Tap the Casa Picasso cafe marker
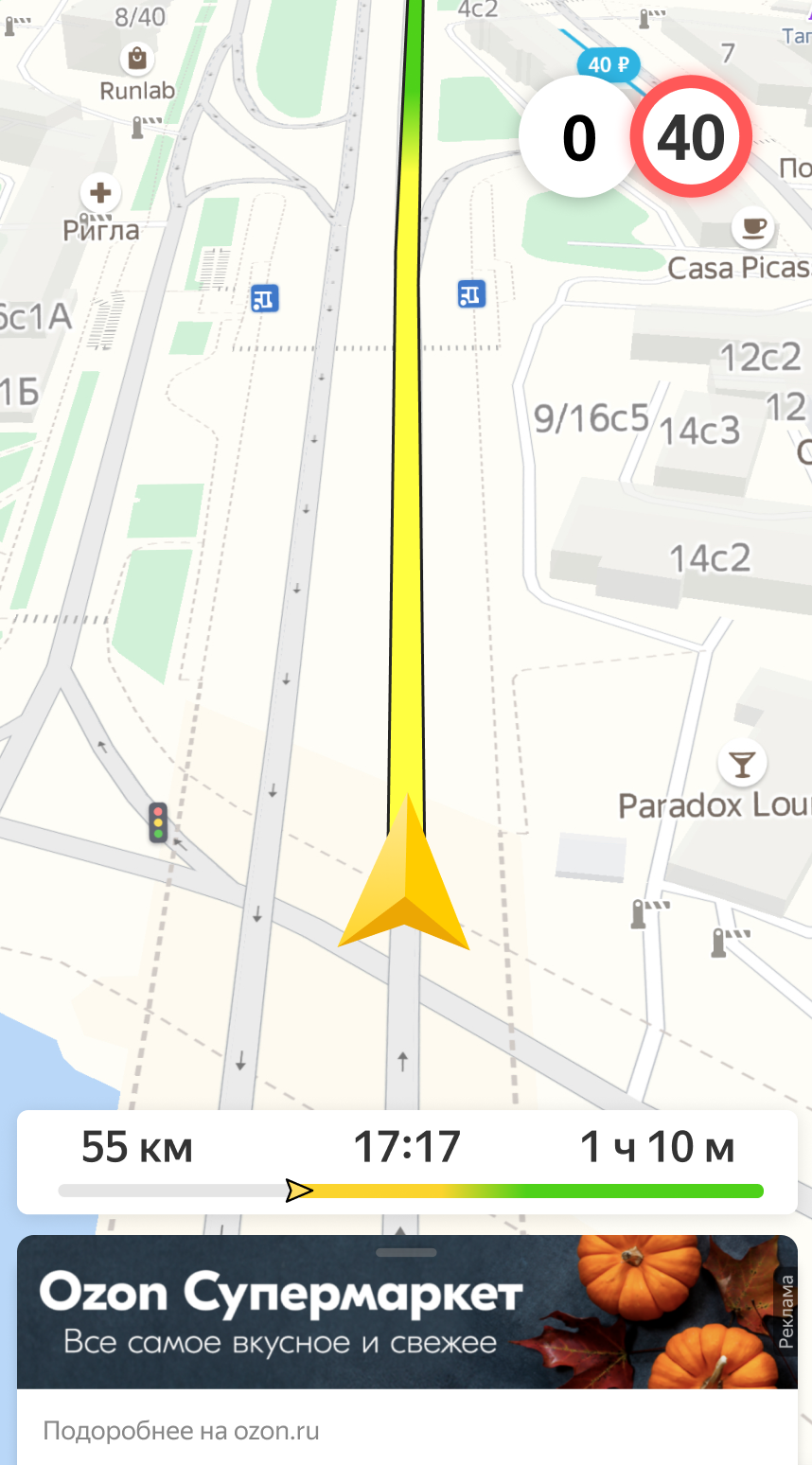The height and width of the screenshot is (1465, 812). point(753,227)
